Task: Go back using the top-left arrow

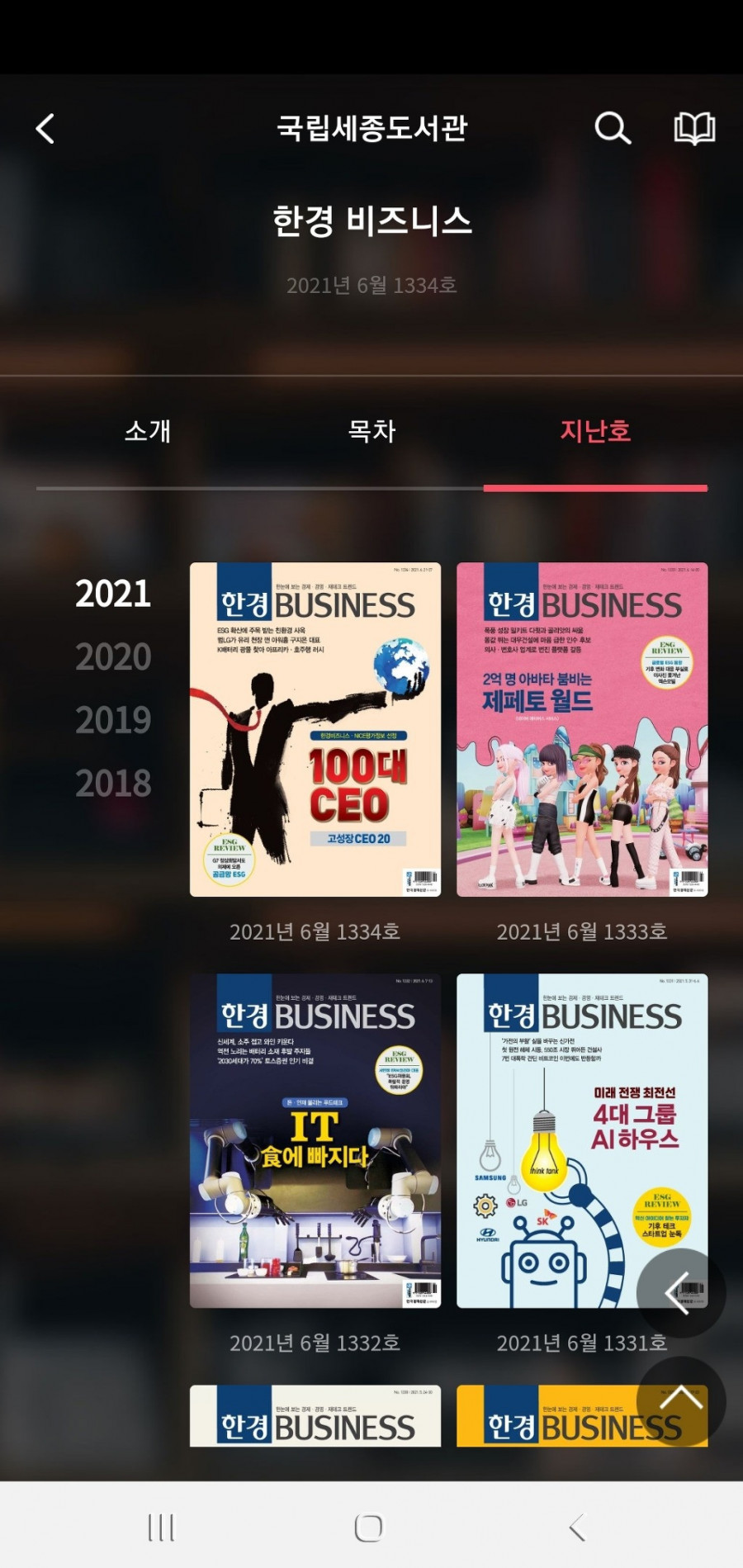Action: click(45, 129)
